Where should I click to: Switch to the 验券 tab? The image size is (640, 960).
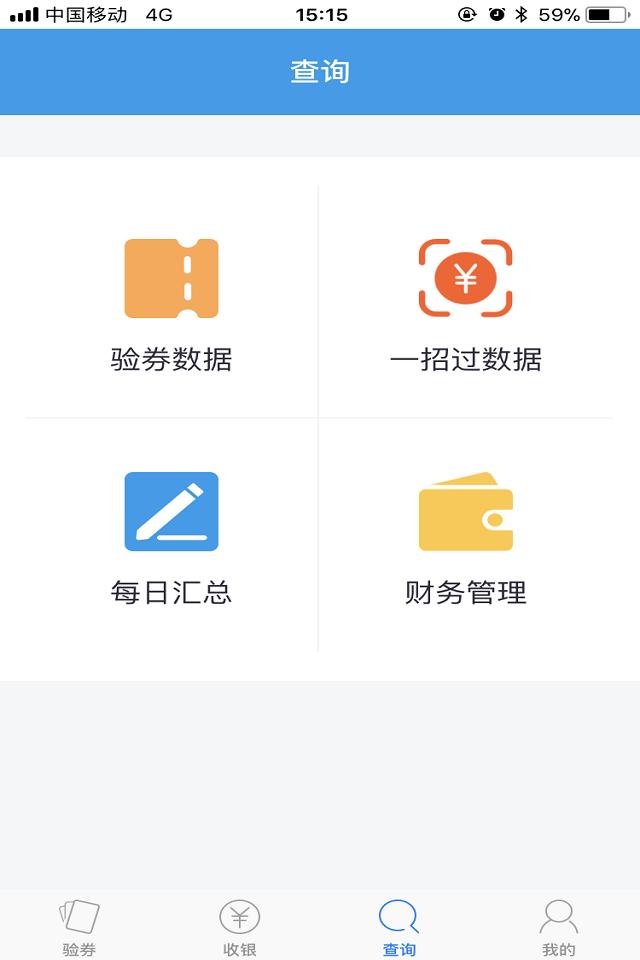pyautogui.click(x=80, y=927)
